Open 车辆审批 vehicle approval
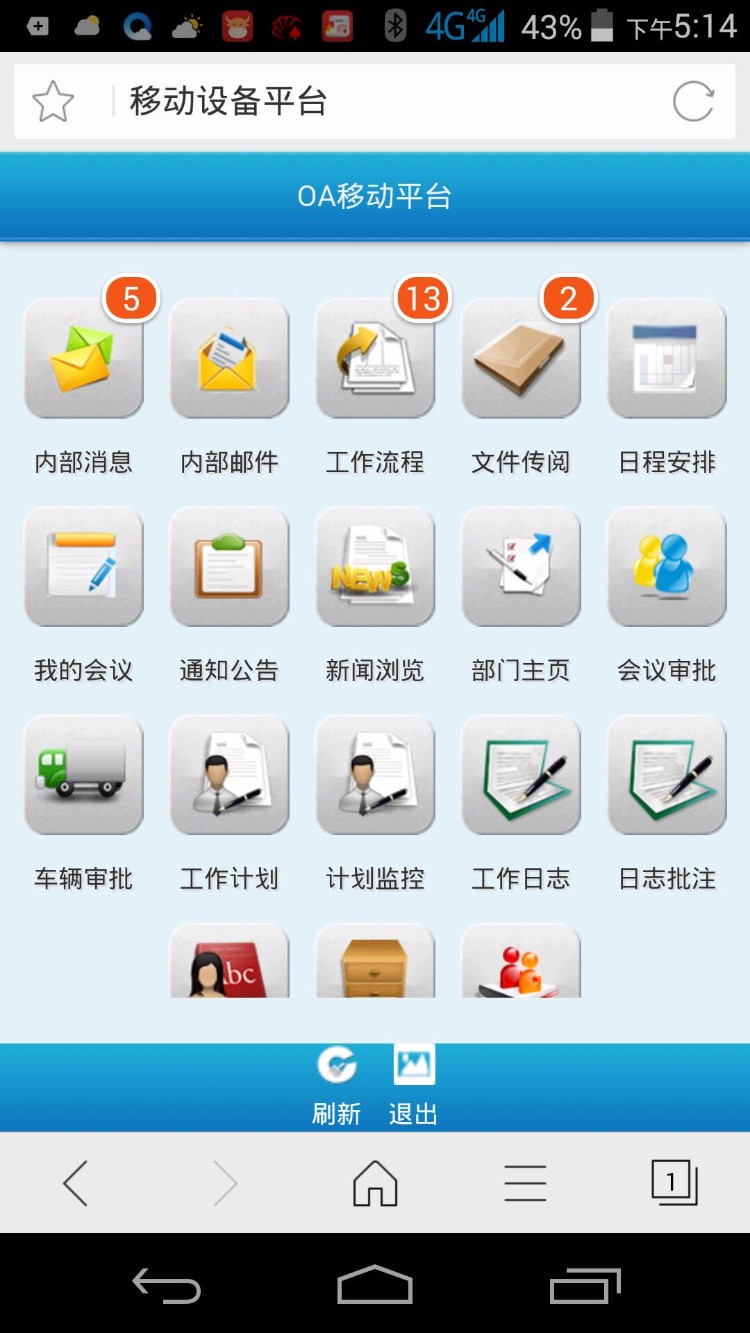 (84, 775)
